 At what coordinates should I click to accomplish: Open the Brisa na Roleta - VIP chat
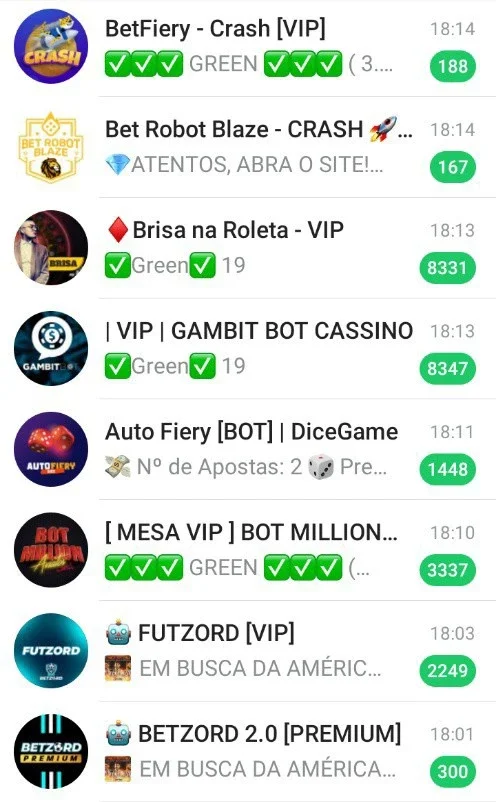(248, 248)
